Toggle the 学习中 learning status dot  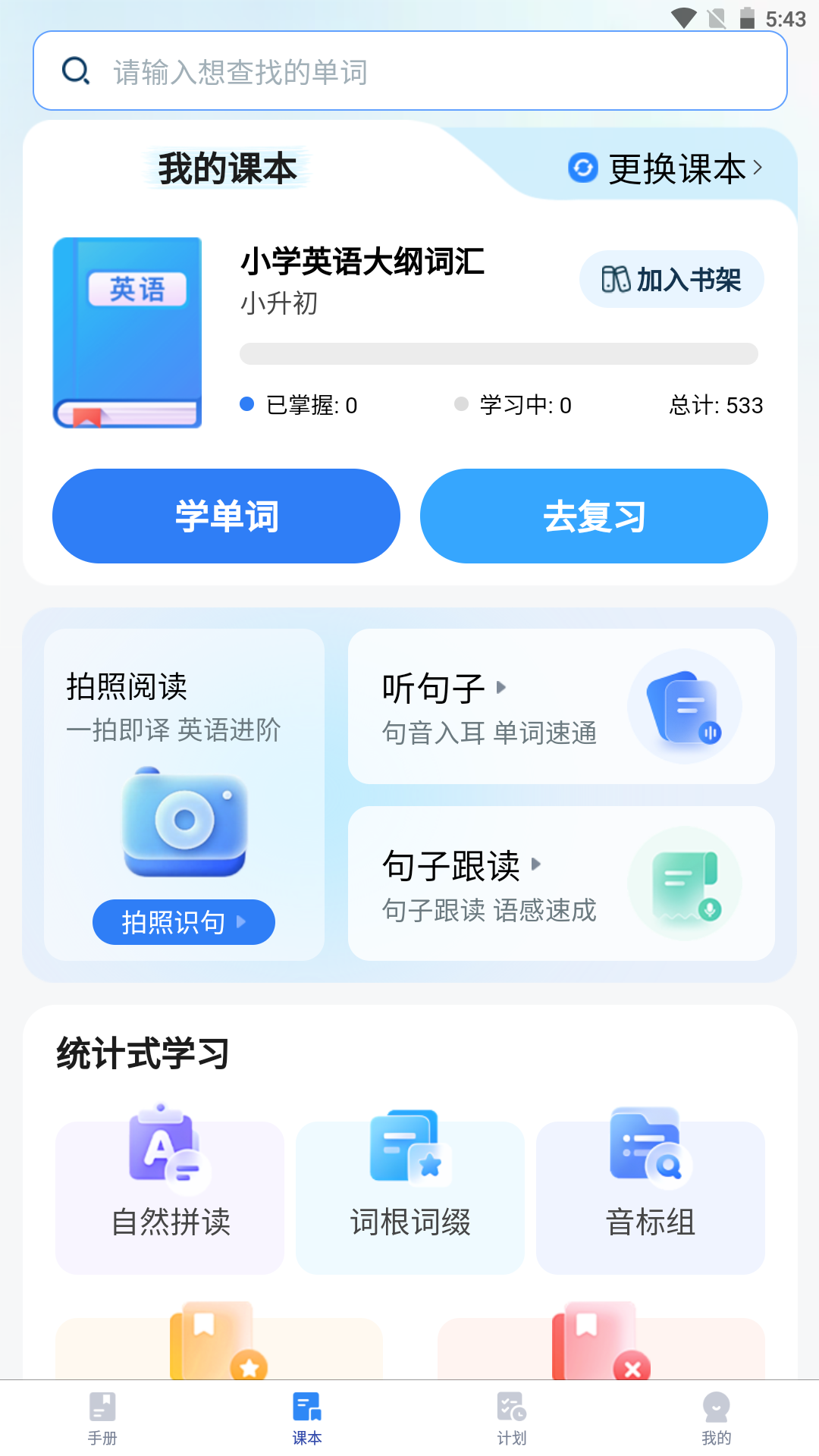[462, 405]
